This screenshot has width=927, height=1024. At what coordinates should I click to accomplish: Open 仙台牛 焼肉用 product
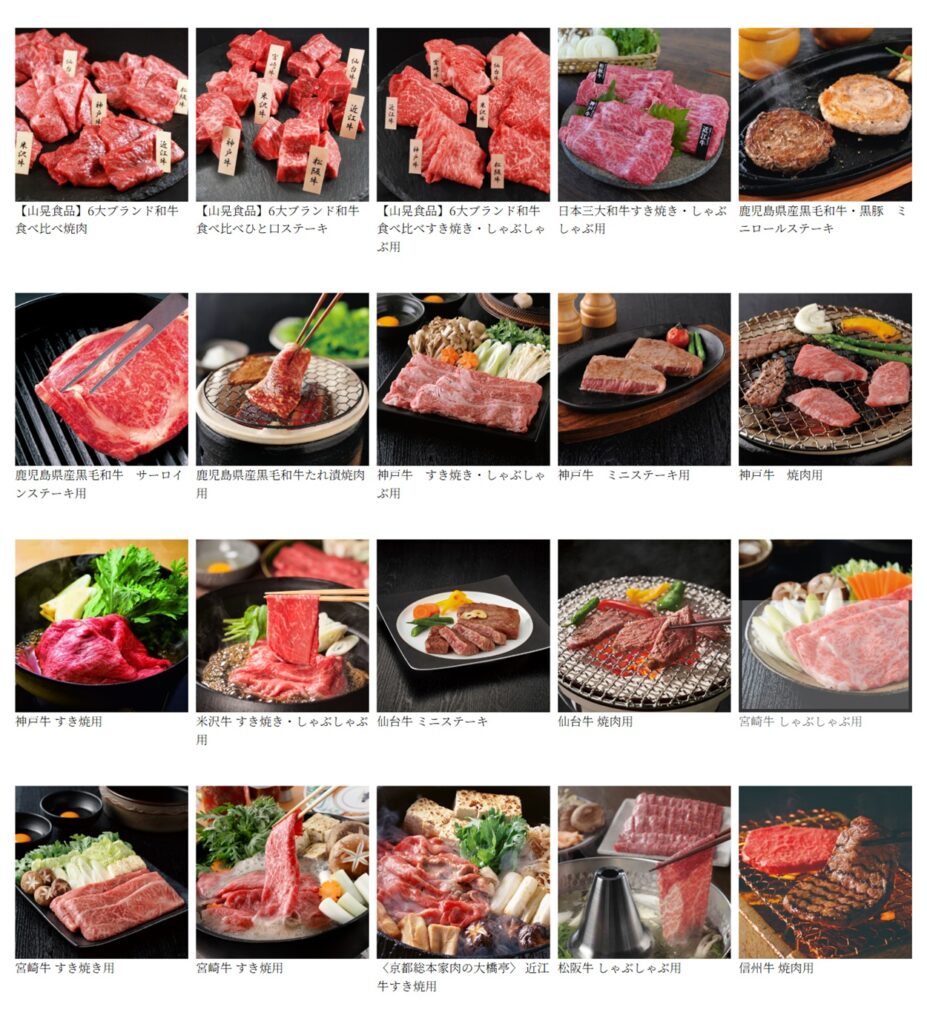(x=644, y=625)
